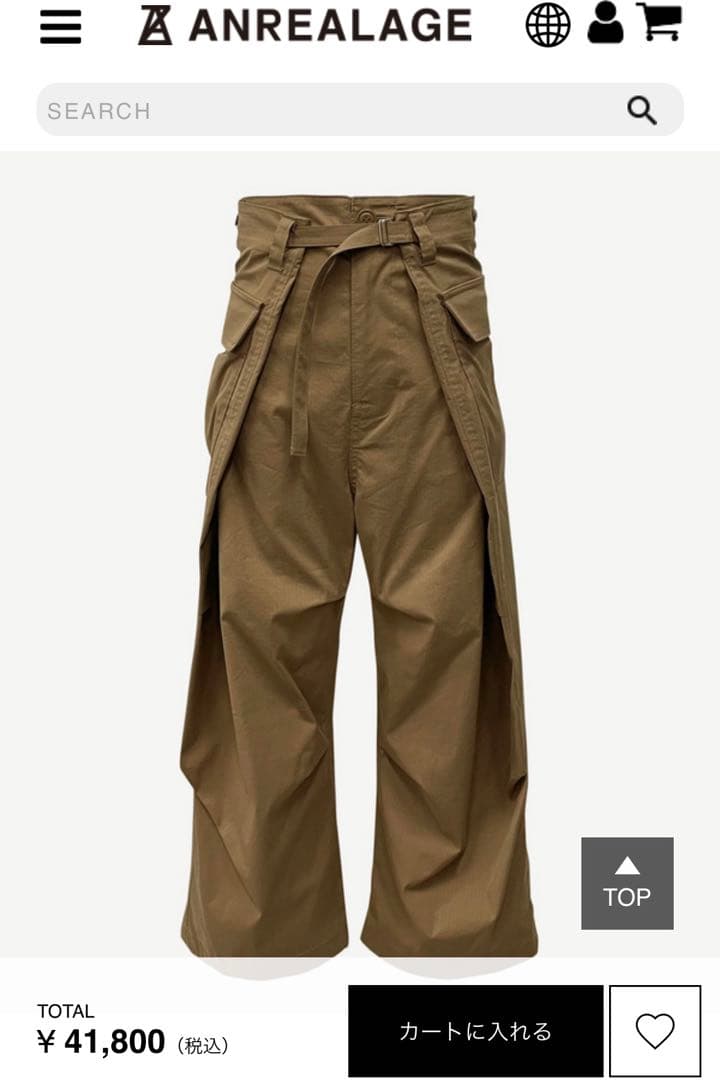The height and width of the screenshot is (1080, 720).
Task: Submit search with magnifier icon
Action: [642, 110]
